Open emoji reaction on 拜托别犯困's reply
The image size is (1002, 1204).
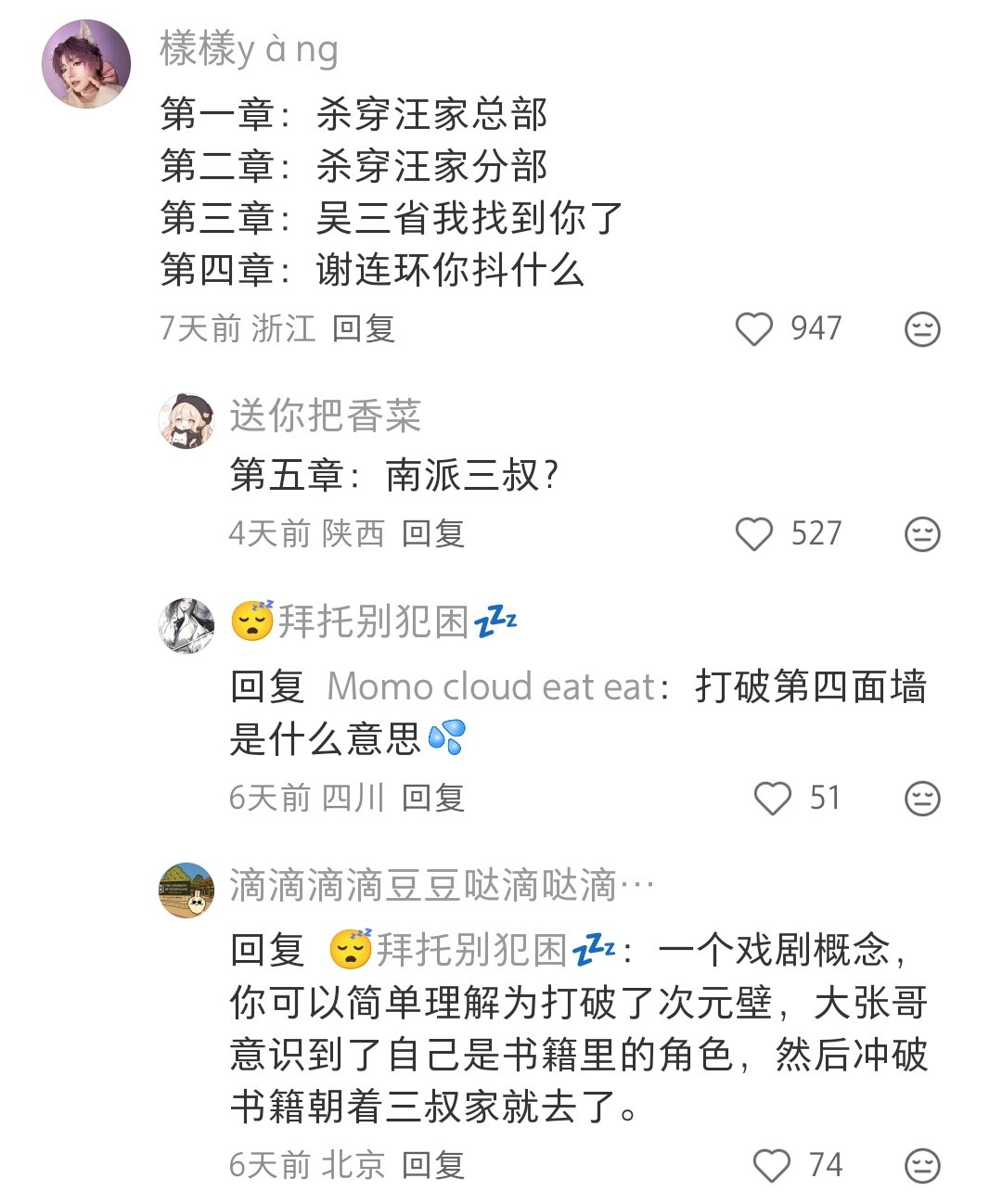[x=921, y=798]
